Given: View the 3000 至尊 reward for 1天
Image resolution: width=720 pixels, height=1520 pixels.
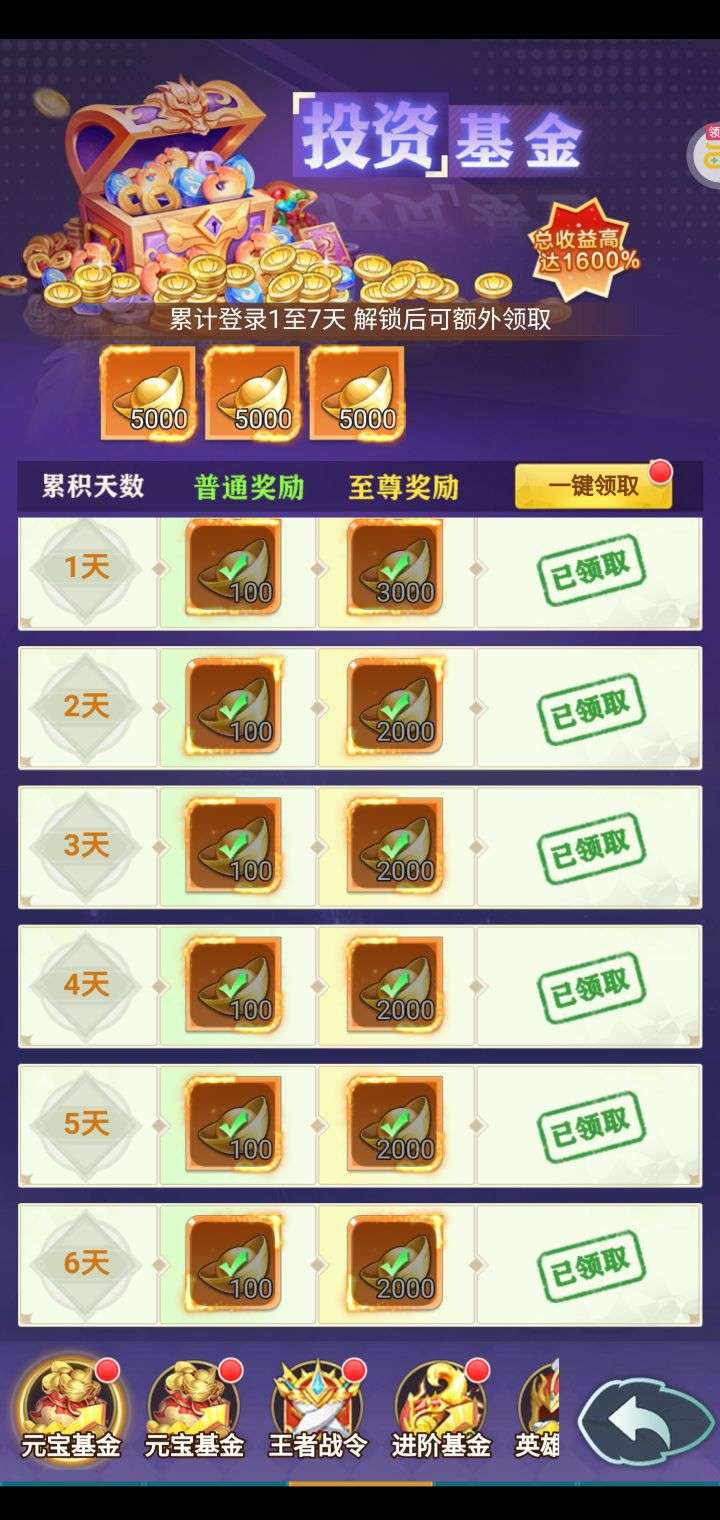Looking at the screenshot, I should click(x=395, y=568).
